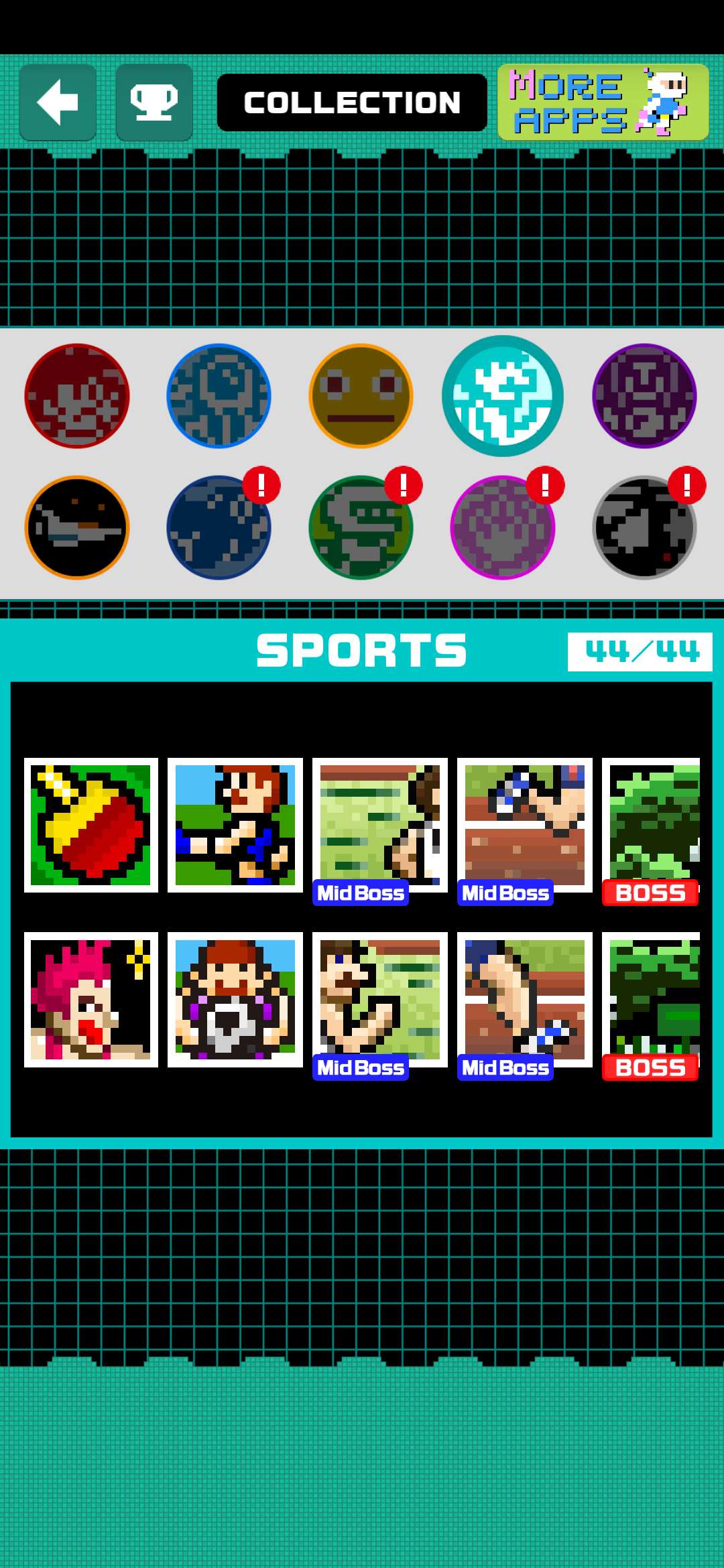
Task: View the red cricket ball item
Action: (x=91, y=825)
